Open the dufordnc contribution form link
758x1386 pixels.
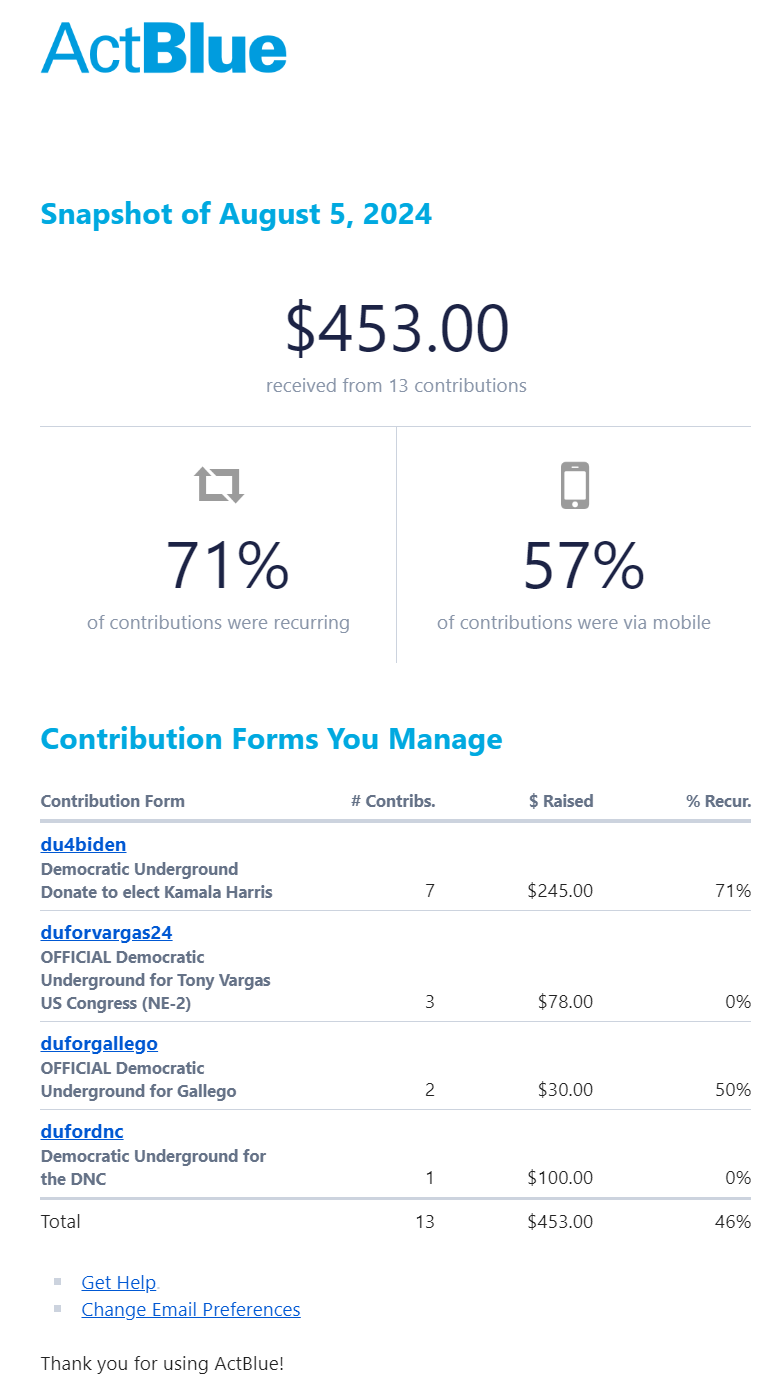click(82, 1132)
